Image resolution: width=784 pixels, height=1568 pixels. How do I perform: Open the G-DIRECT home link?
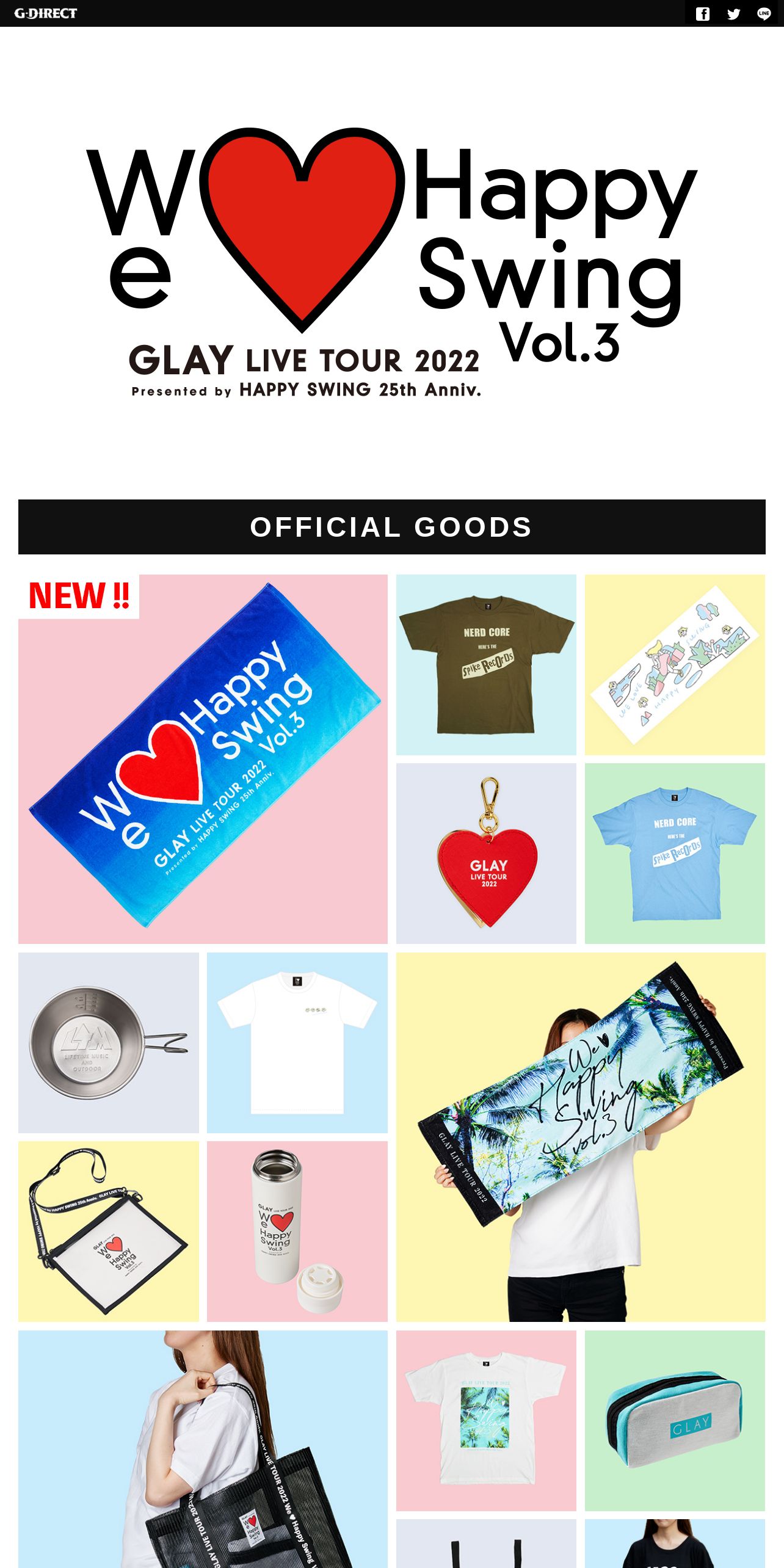tap(46, 13)
